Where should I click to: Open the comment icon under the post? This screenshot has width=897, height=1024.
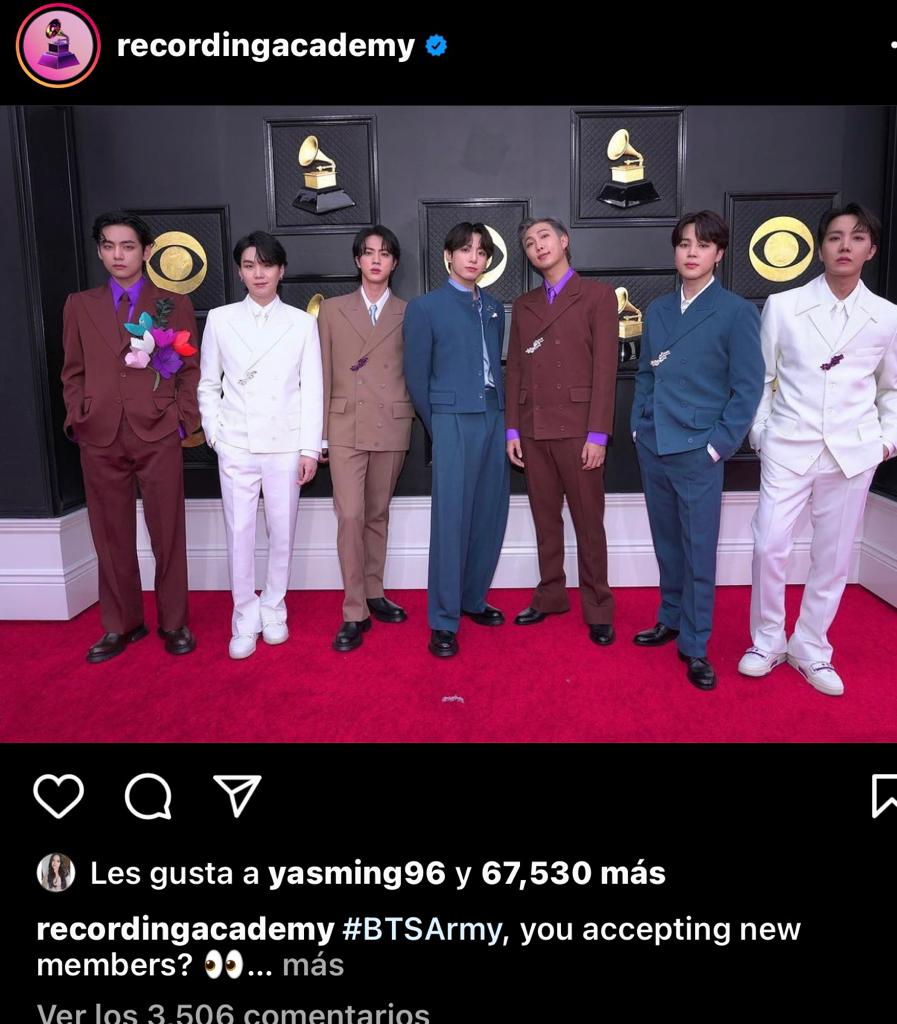click(148, 796)
